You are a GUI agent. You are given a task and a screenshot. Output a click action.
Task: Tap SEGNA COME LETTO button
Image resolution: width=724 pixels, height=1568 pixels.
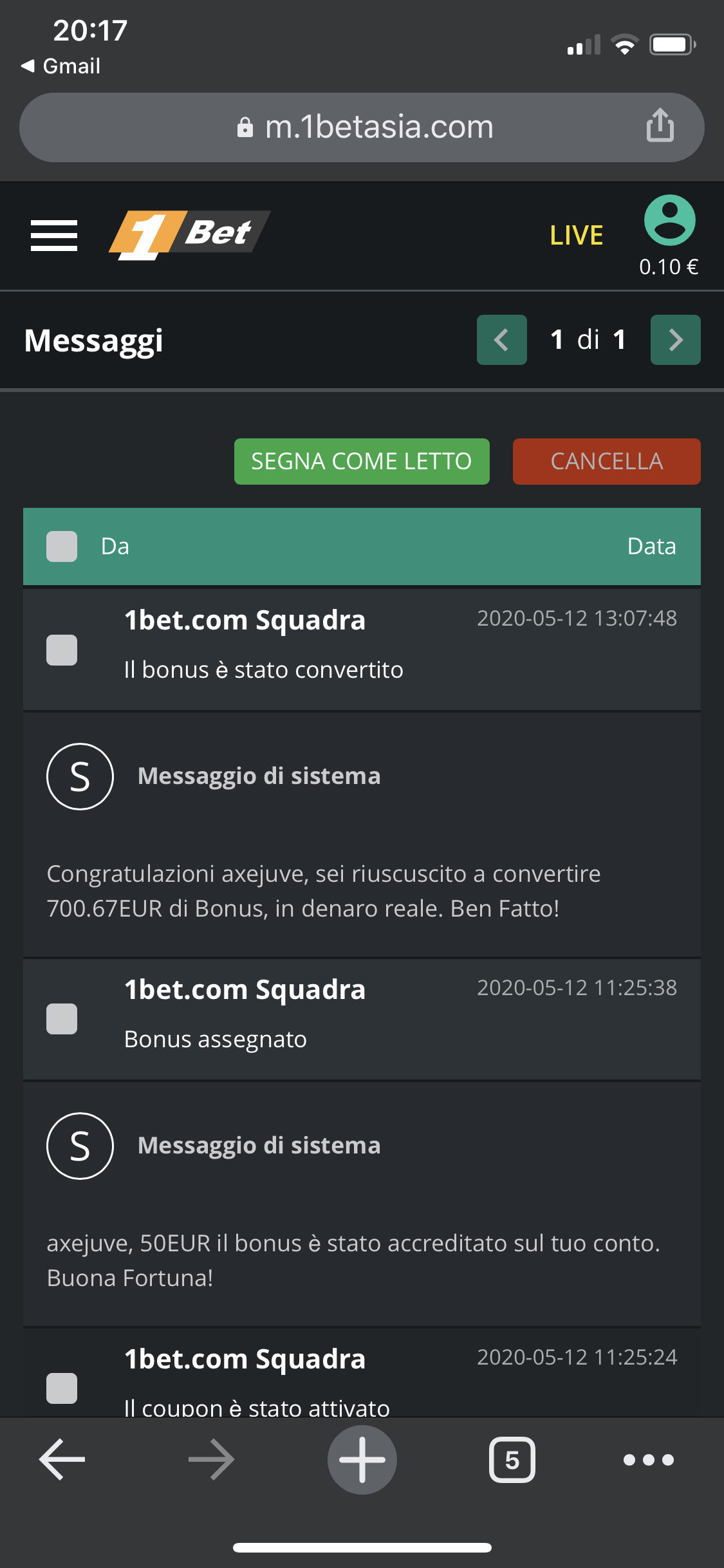tap(362, 462)
